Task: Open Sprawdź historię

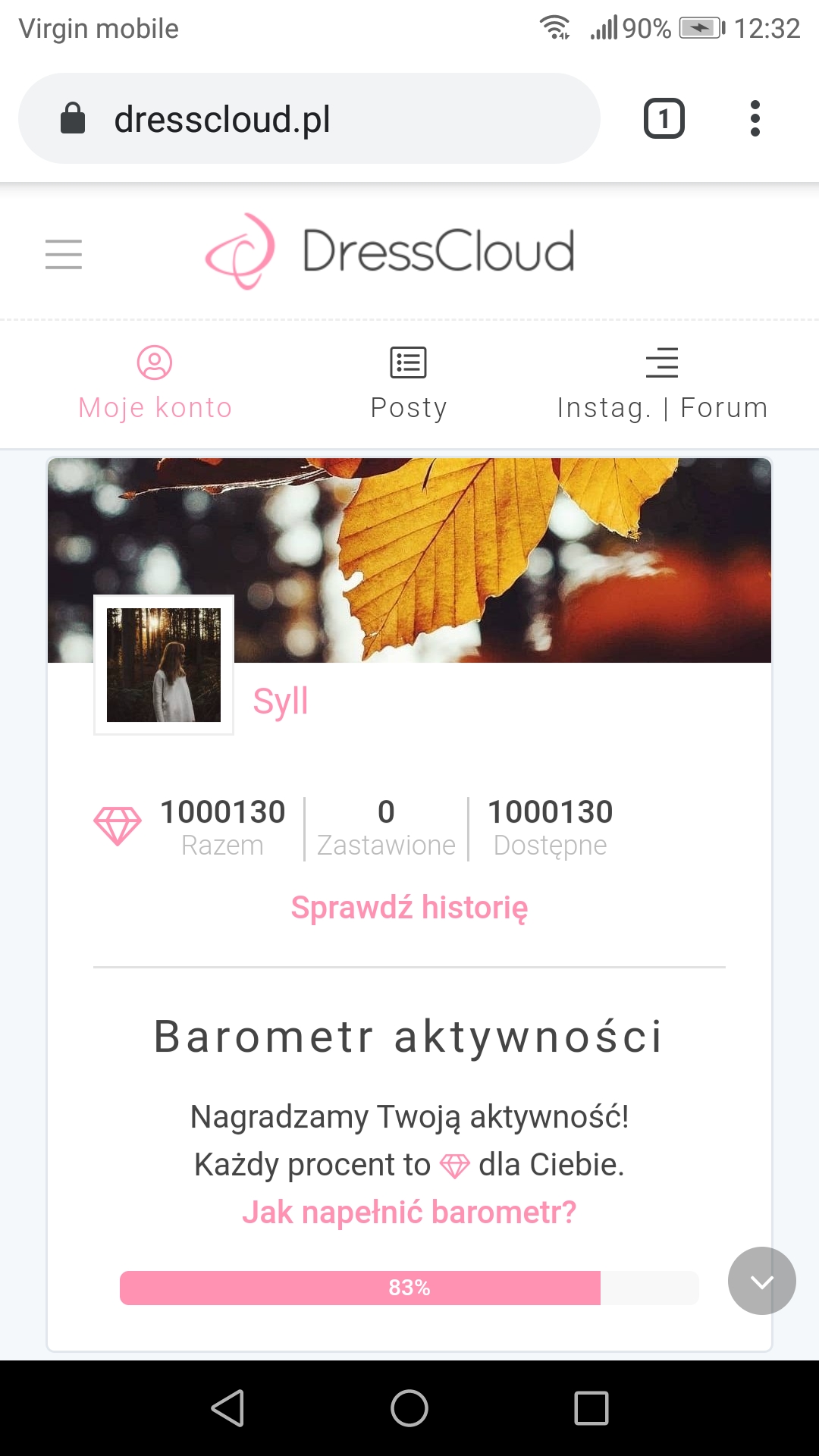Action: [409, 908]
